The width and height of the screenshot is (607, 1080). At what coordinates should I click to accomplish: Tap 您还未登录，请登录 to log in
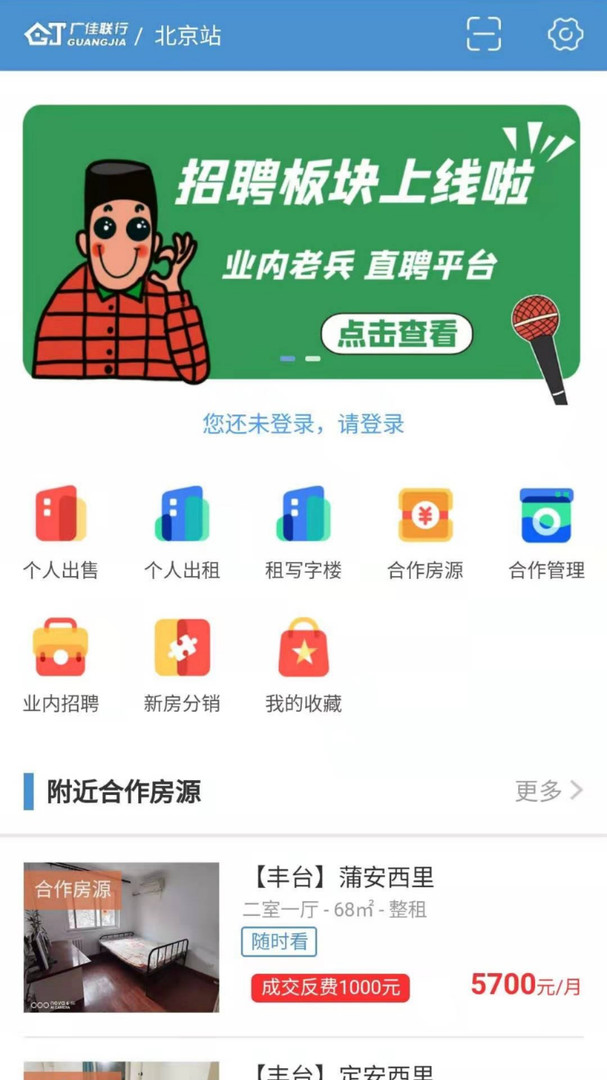coord(303,424)
